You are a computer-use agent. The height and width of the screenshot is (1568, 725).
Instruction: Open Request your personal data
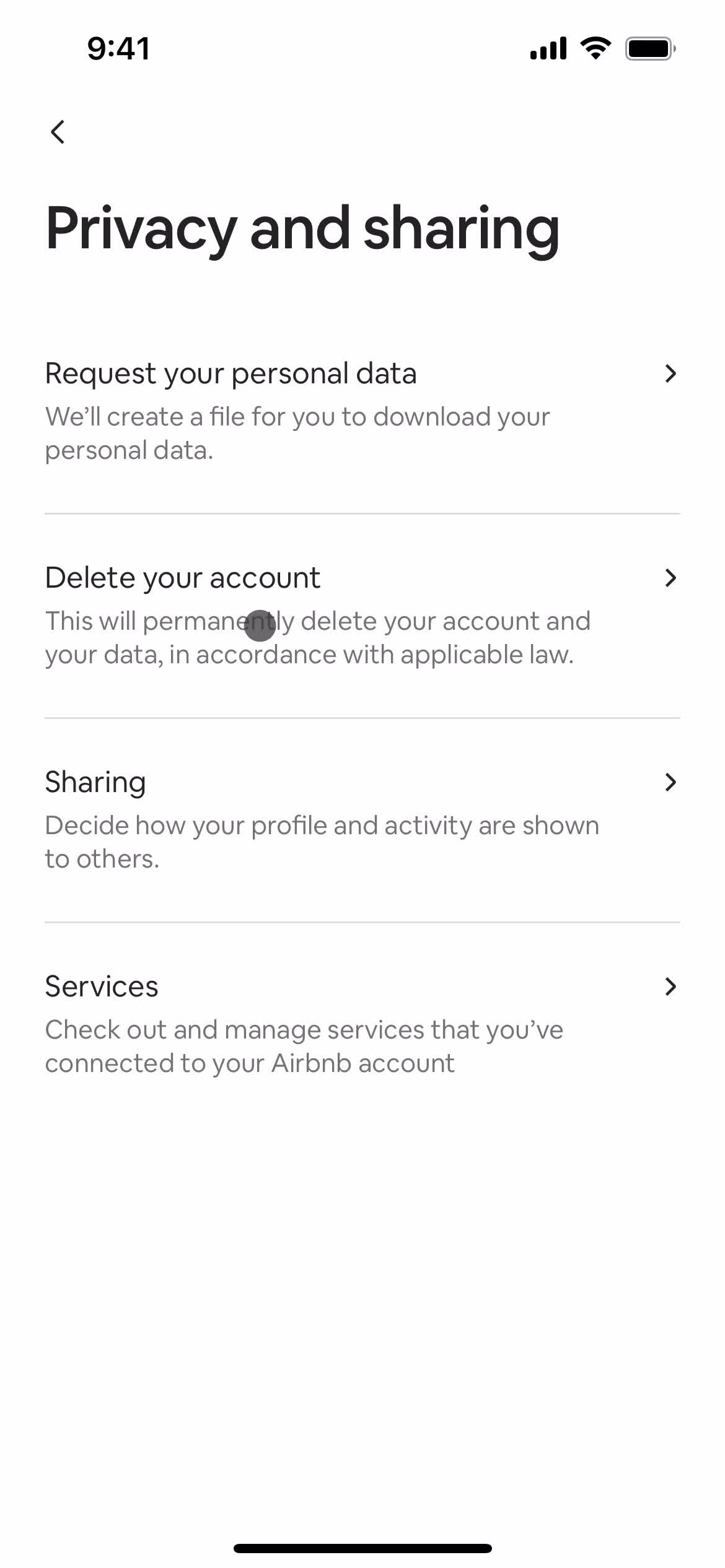point(231,373)
